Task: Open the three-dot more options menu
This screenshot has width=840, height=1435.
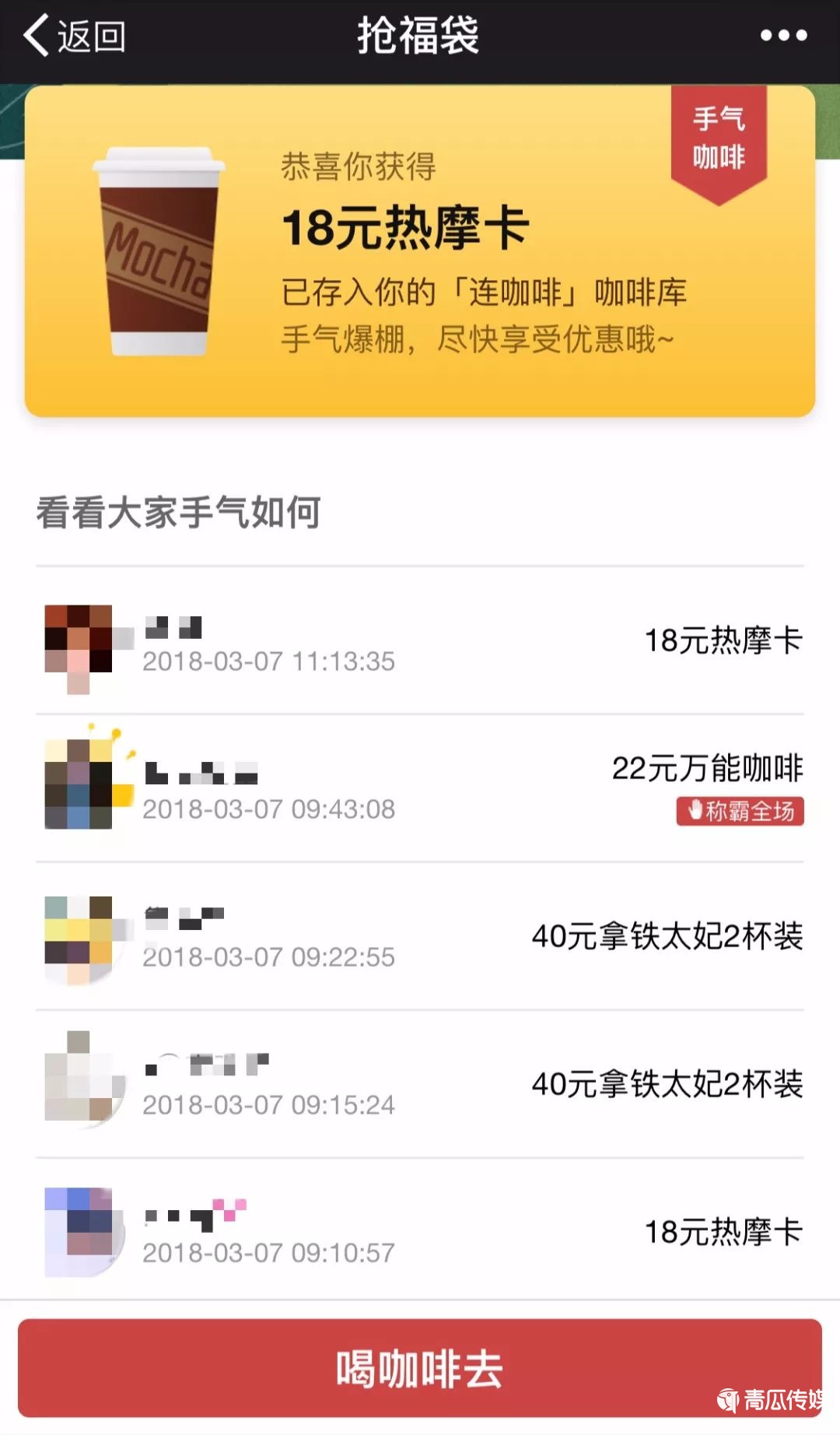Action: pos(783,36)
